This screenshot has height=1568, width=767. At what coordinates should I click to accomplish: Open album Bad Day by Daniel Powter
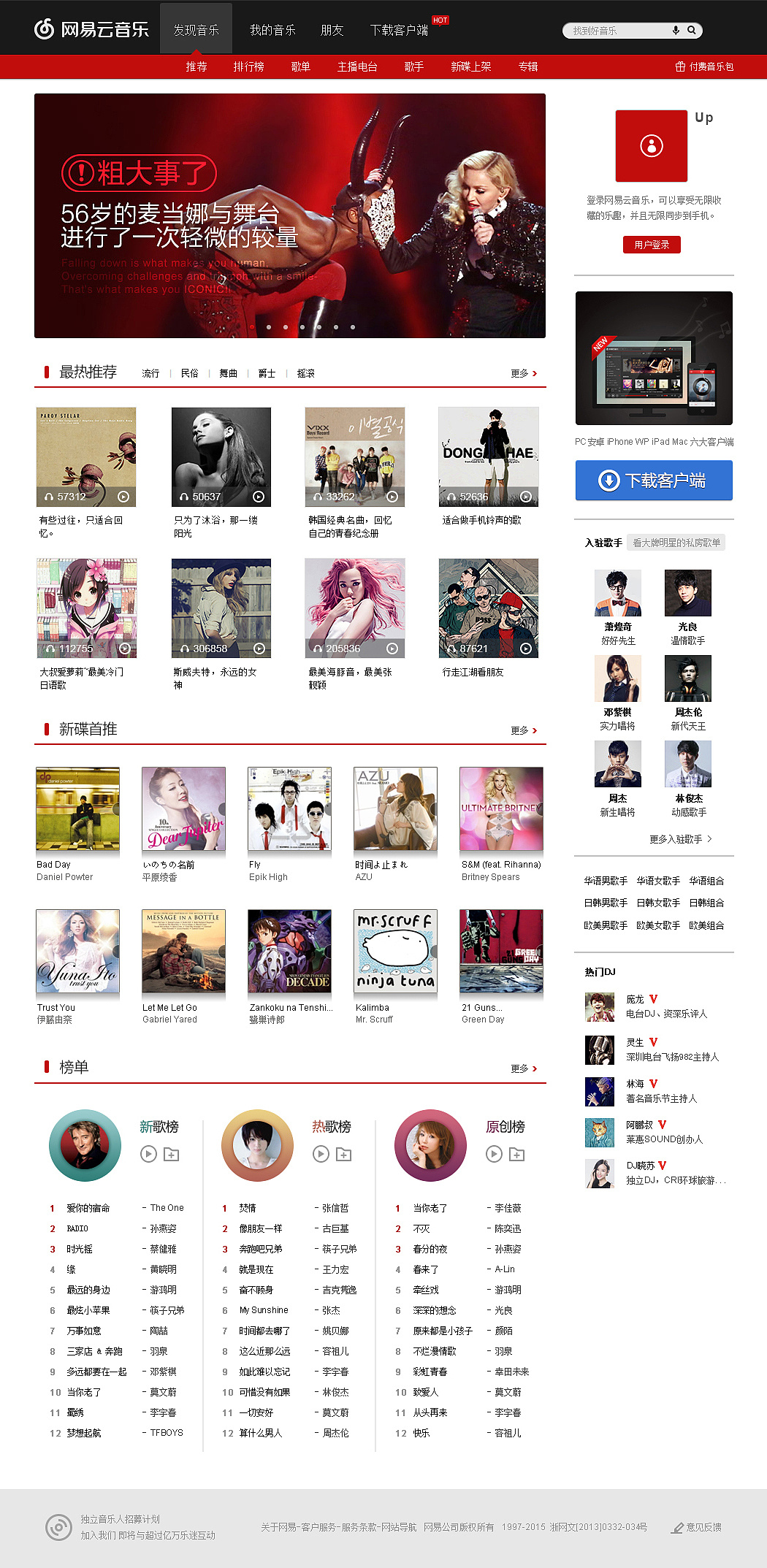[x=77, y=808]
